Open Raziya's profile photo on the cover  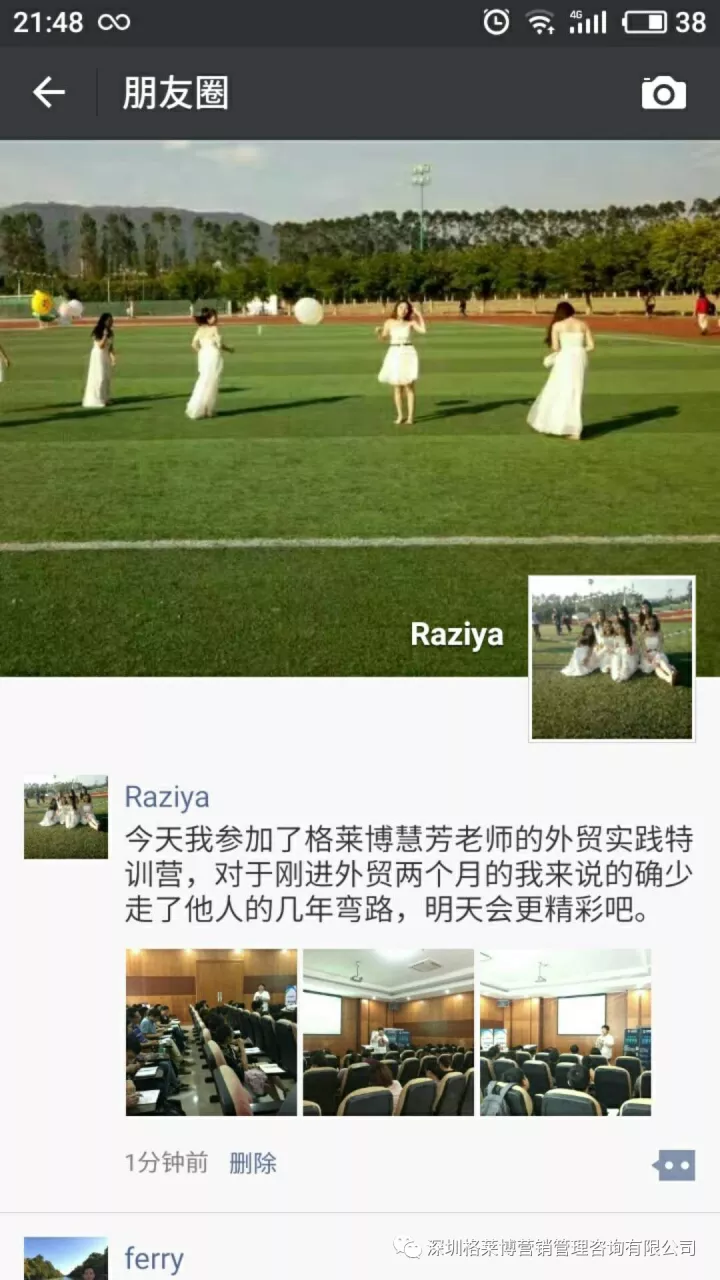click(x=611, y=658)
